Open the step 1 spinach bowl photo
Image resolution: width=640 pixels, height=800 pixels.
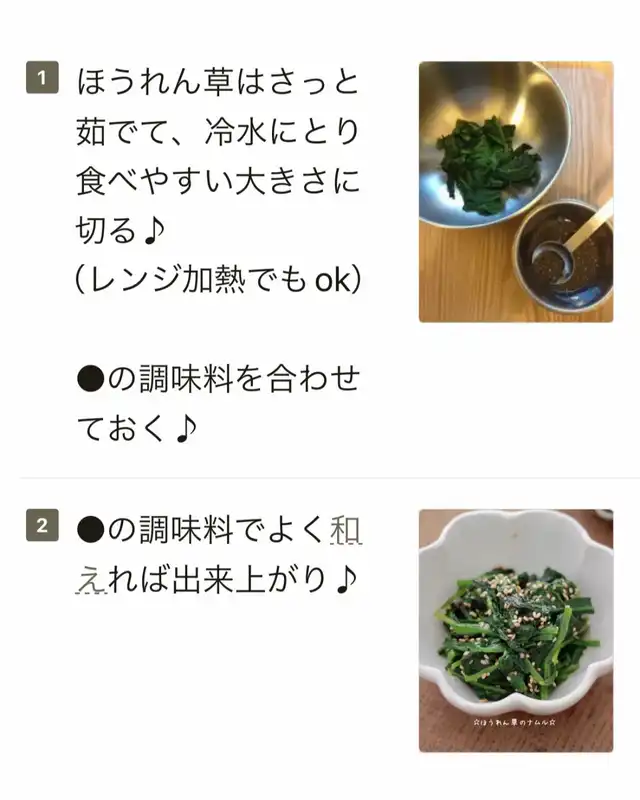coord(515,192)
